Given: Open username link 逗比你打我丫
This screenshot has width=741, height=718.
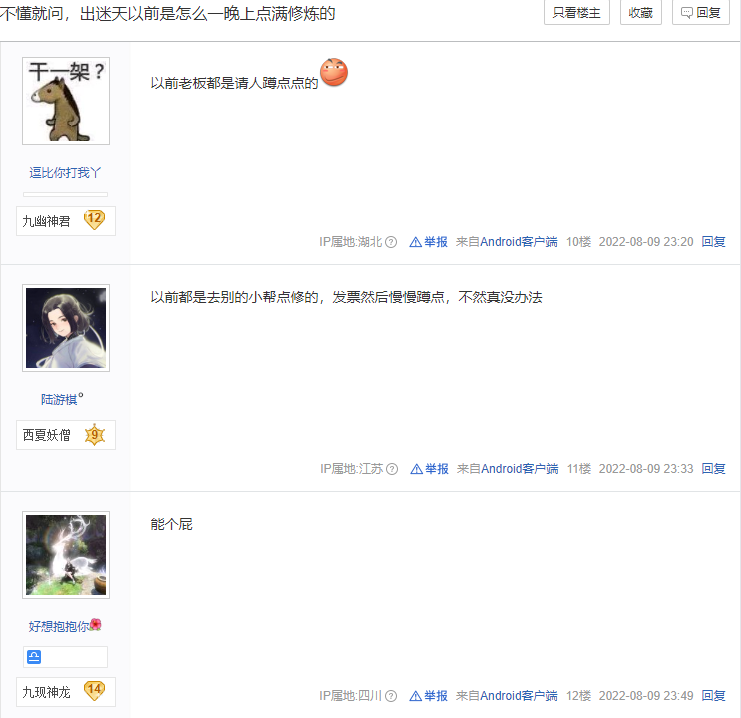Looking at the screenshot, I should (x=66, y=173).
